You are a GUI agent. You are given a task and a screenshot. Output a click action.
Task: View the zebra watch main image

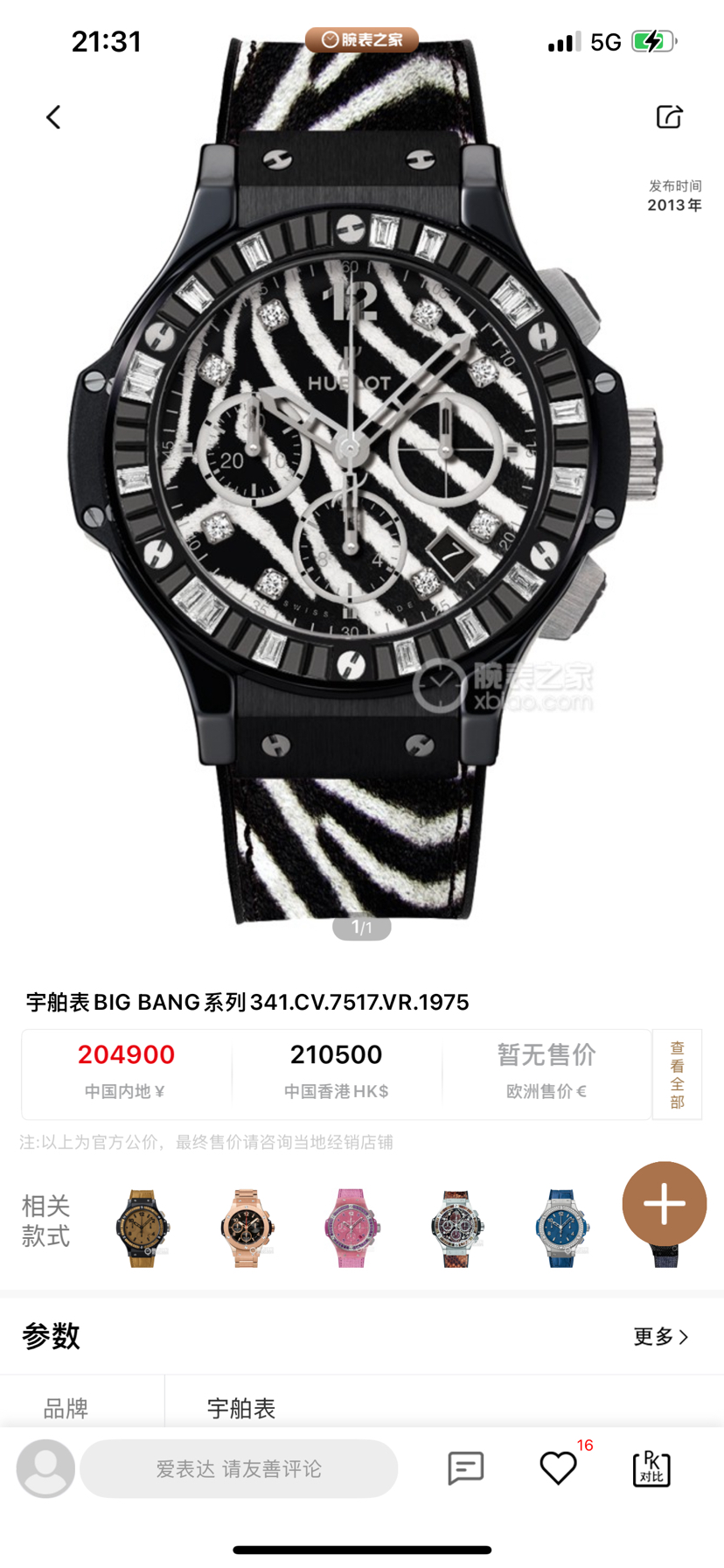(x=361, y=472)
